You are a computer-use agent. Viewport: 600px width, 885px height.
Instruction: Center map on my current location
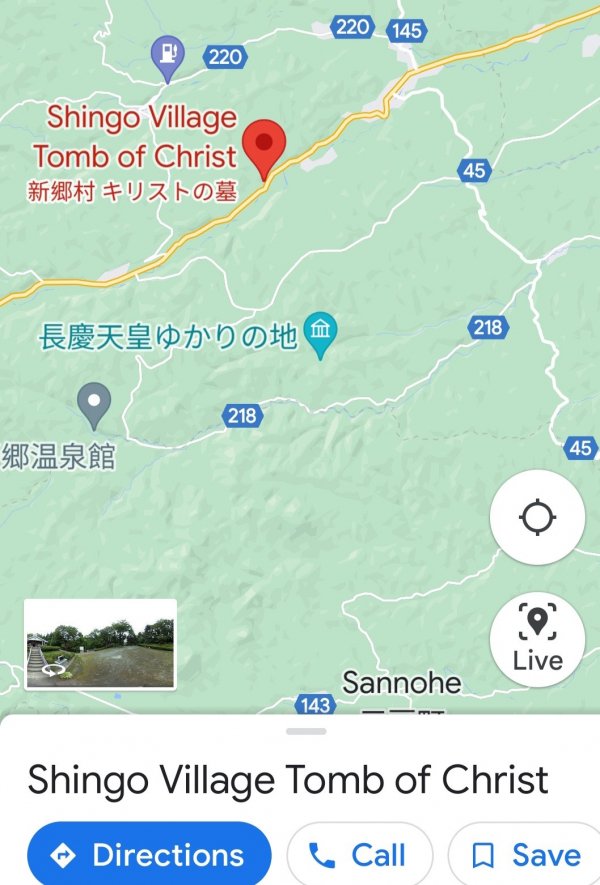tap(537, 518)
